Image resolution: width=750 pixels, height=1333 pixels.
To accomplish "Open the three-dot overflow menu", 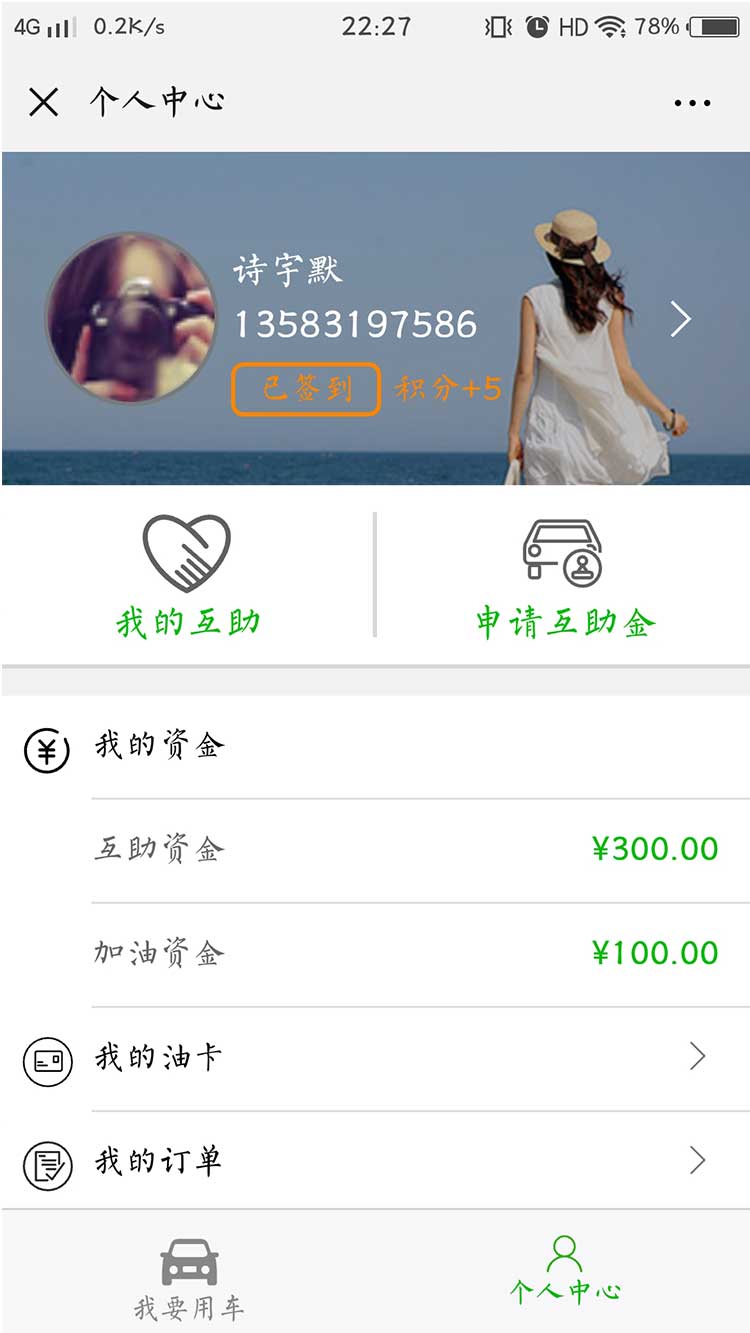I will pos(692,102).
